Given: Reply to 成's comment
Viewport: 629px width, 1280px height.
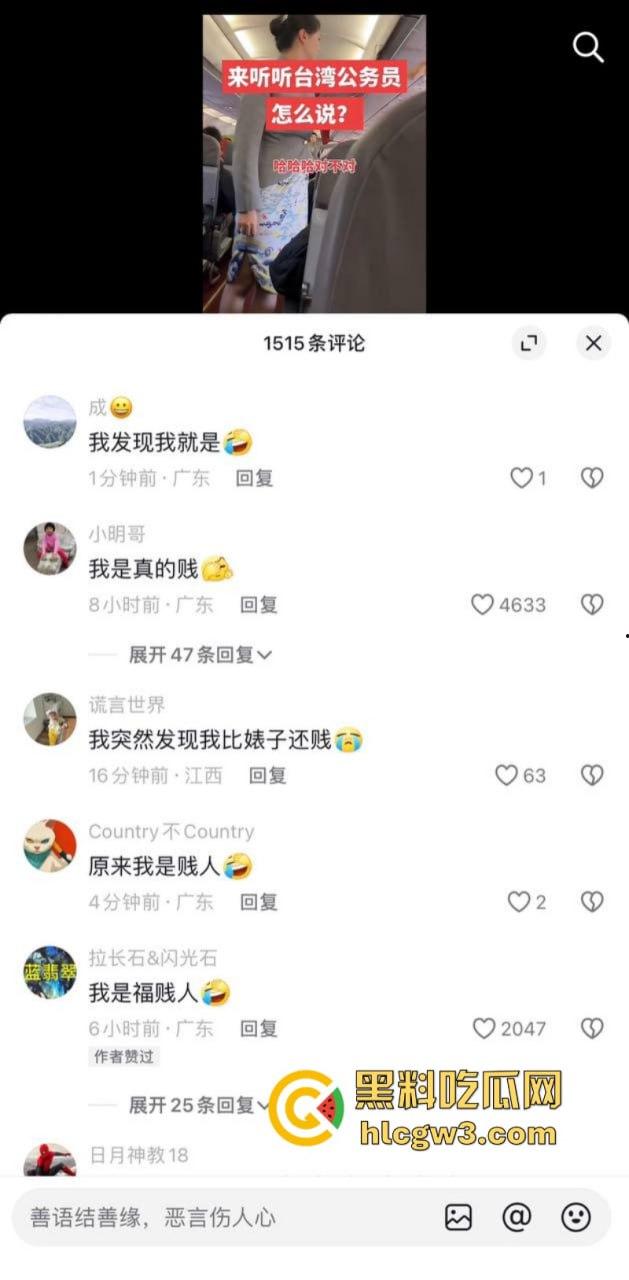Looking at the screenshot, I should [x=254, y=478].
